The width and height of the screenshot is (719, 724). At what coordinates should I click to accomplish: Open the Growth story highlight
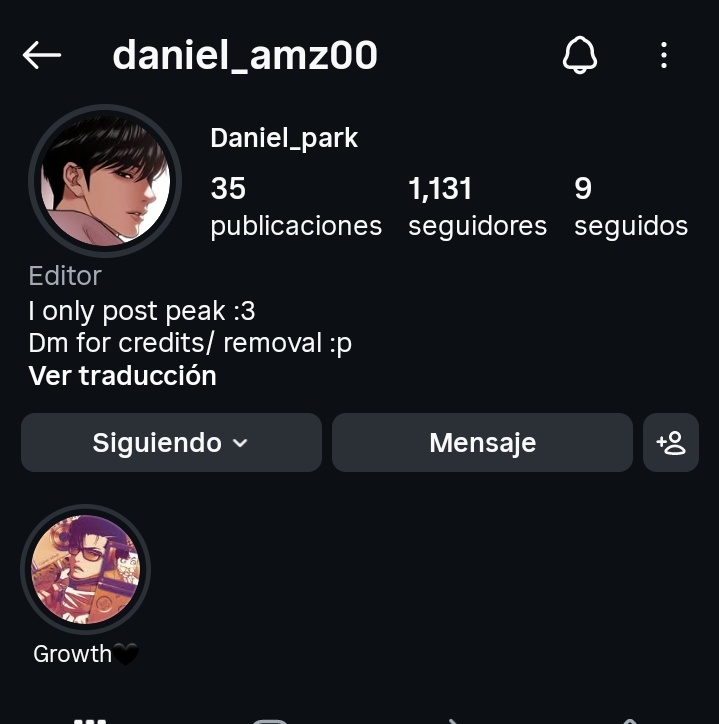[85, 569]
